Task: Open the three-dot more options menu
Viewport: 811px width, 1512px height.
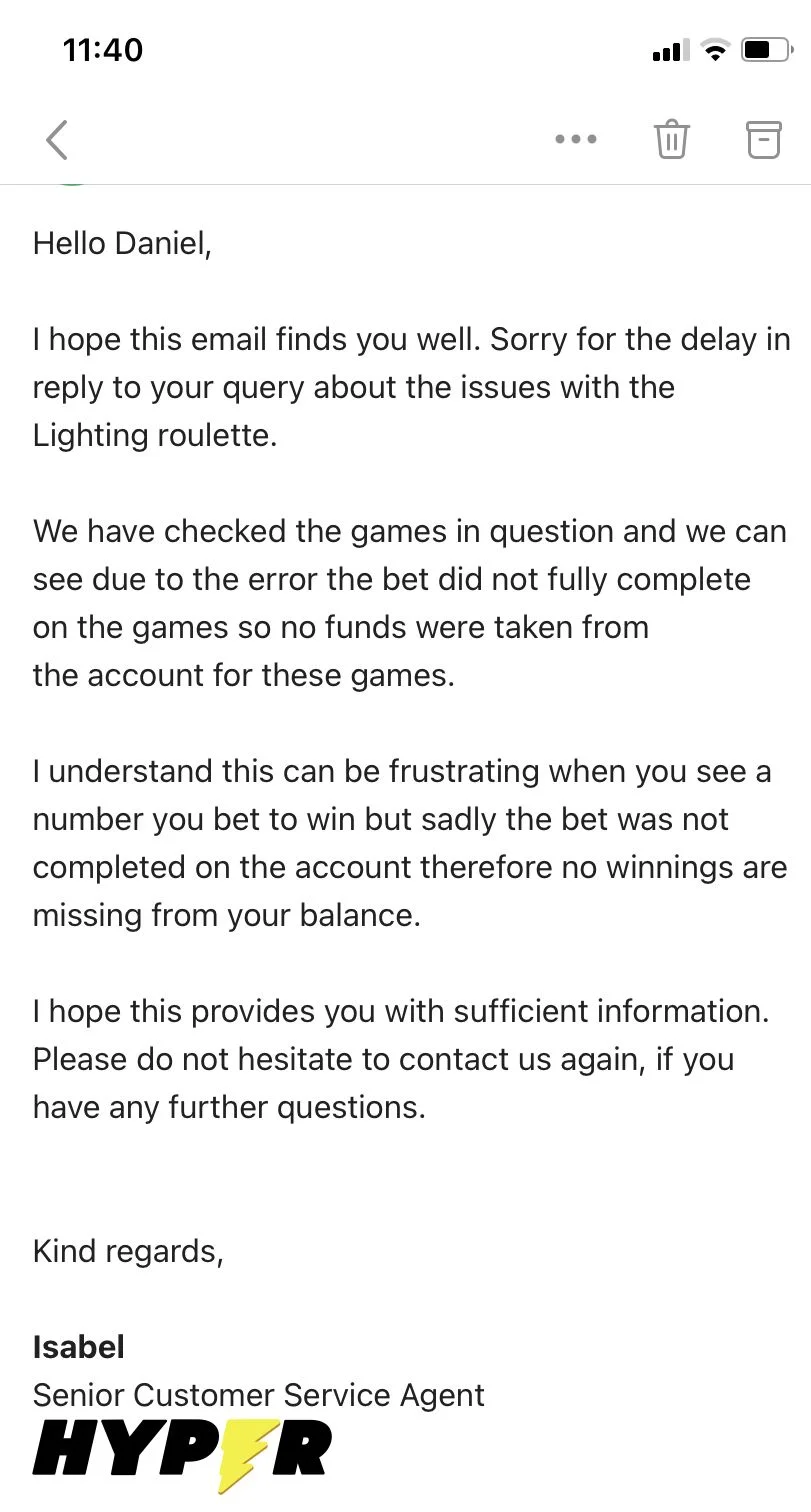Action: (x=576, y=140)
